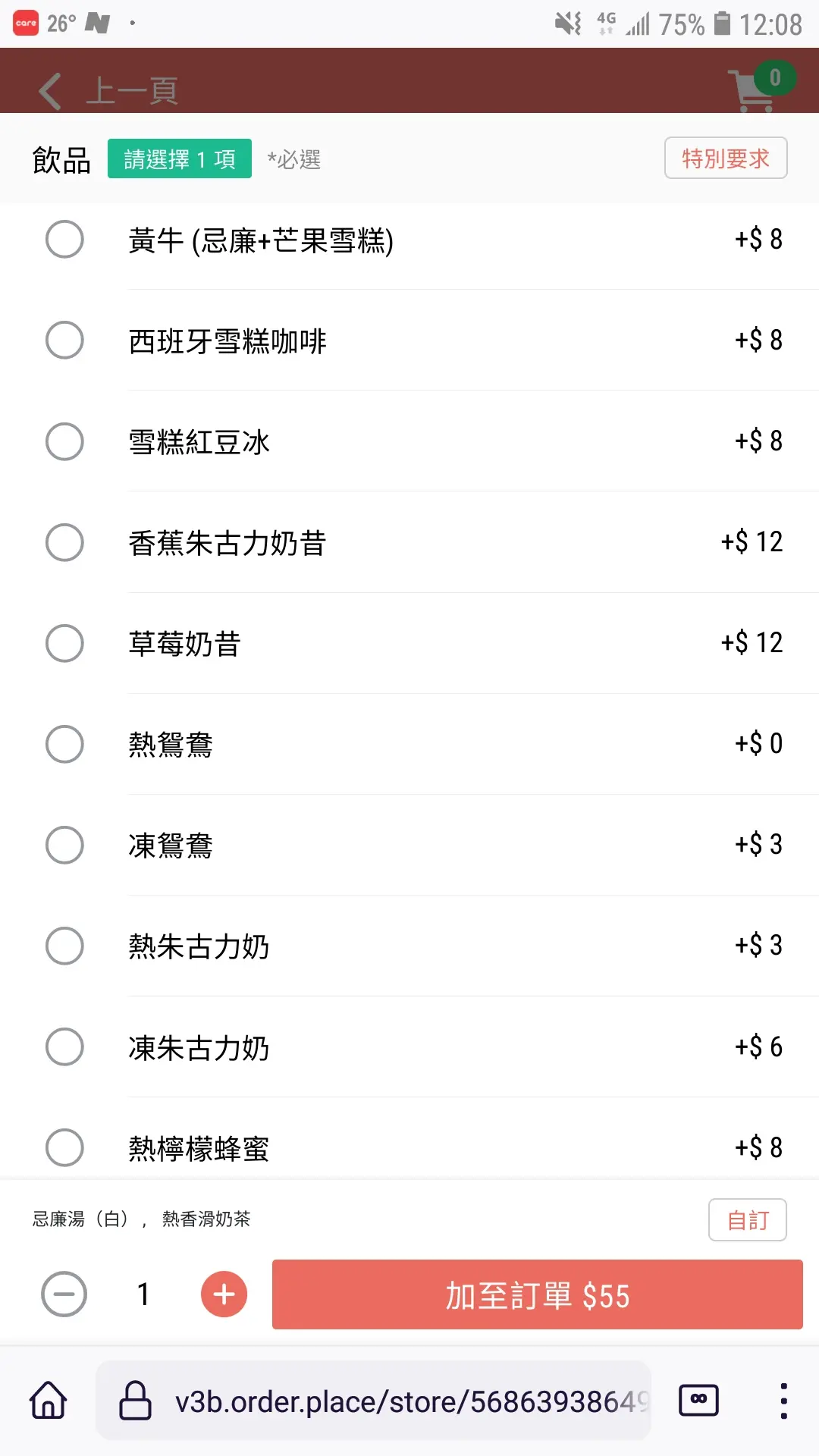Decrease quantity with minus button
The image size is (819, 1456).
[x=64, y=1294]
